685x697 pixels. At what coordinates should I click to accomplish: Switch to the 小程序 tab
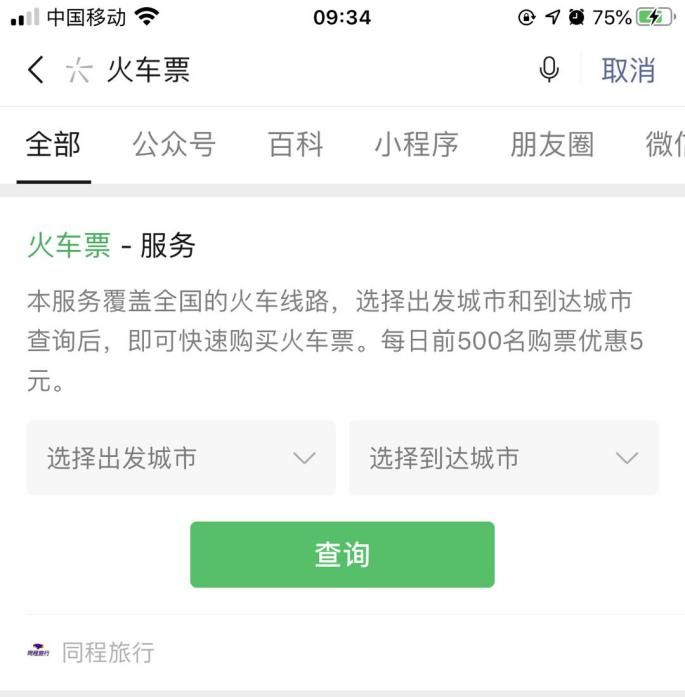[416, 145]
